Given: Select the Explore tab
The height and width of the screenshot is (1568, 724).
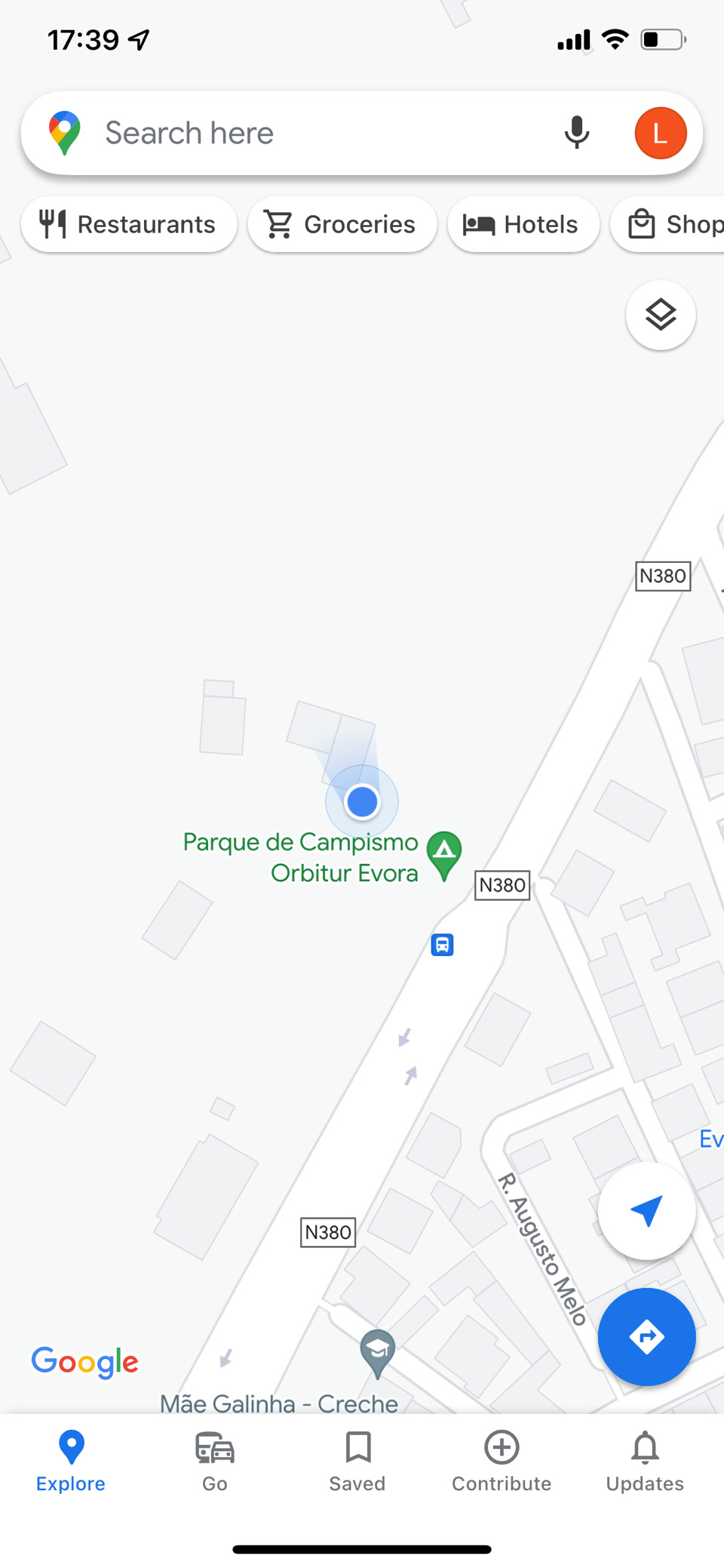Looking at the screenshot, I should (x=71, y=1462).
